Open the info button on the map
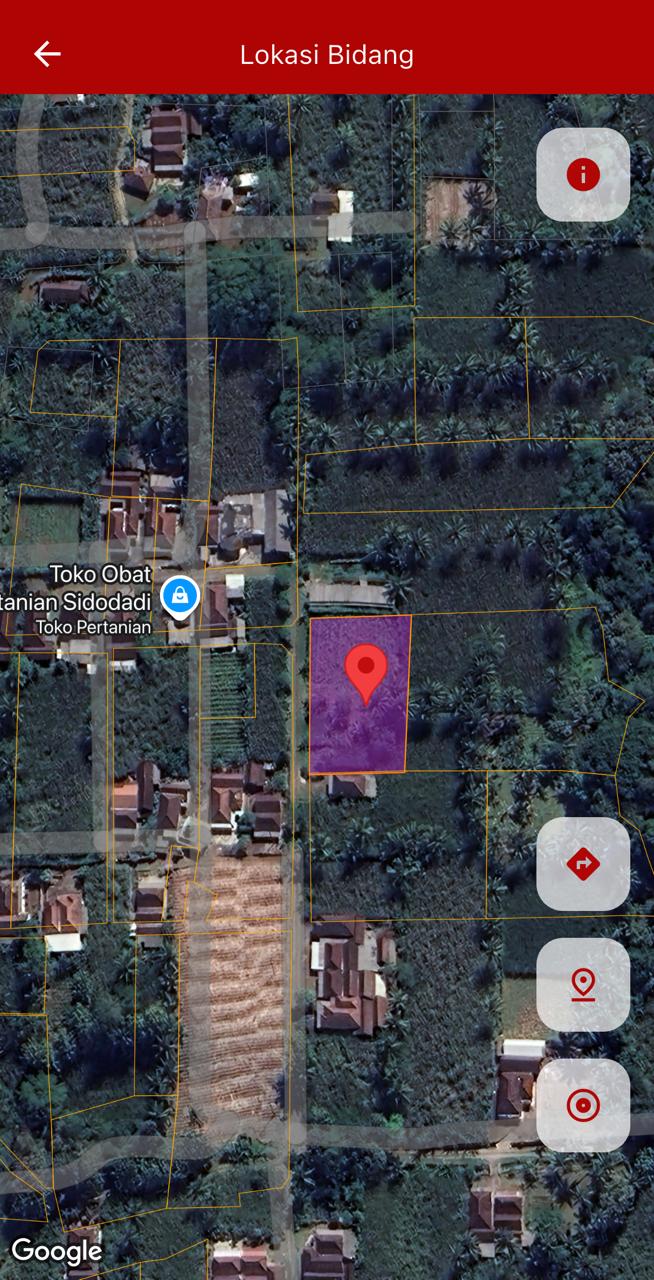This screenshot has width=654, height=1280. pyautogui.click(x=583, y=175)
